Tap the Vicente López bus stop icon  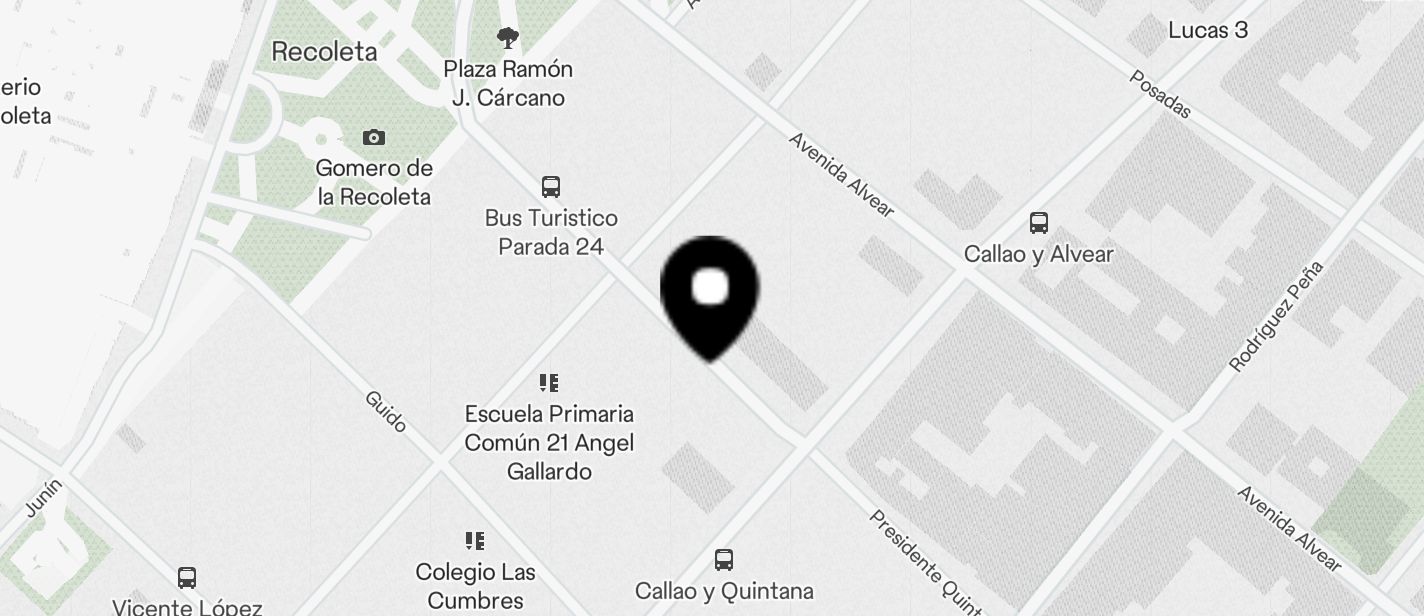187,577
